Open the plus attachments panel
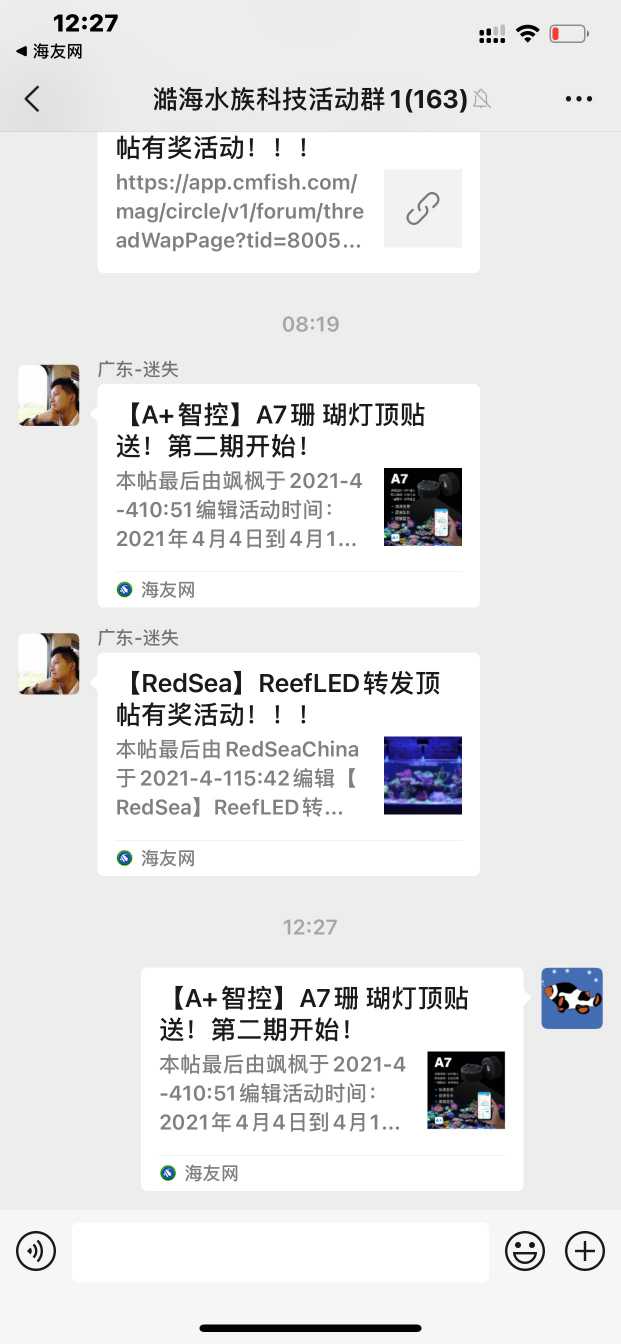621x1344 pixels. (x=585, y=1251)
